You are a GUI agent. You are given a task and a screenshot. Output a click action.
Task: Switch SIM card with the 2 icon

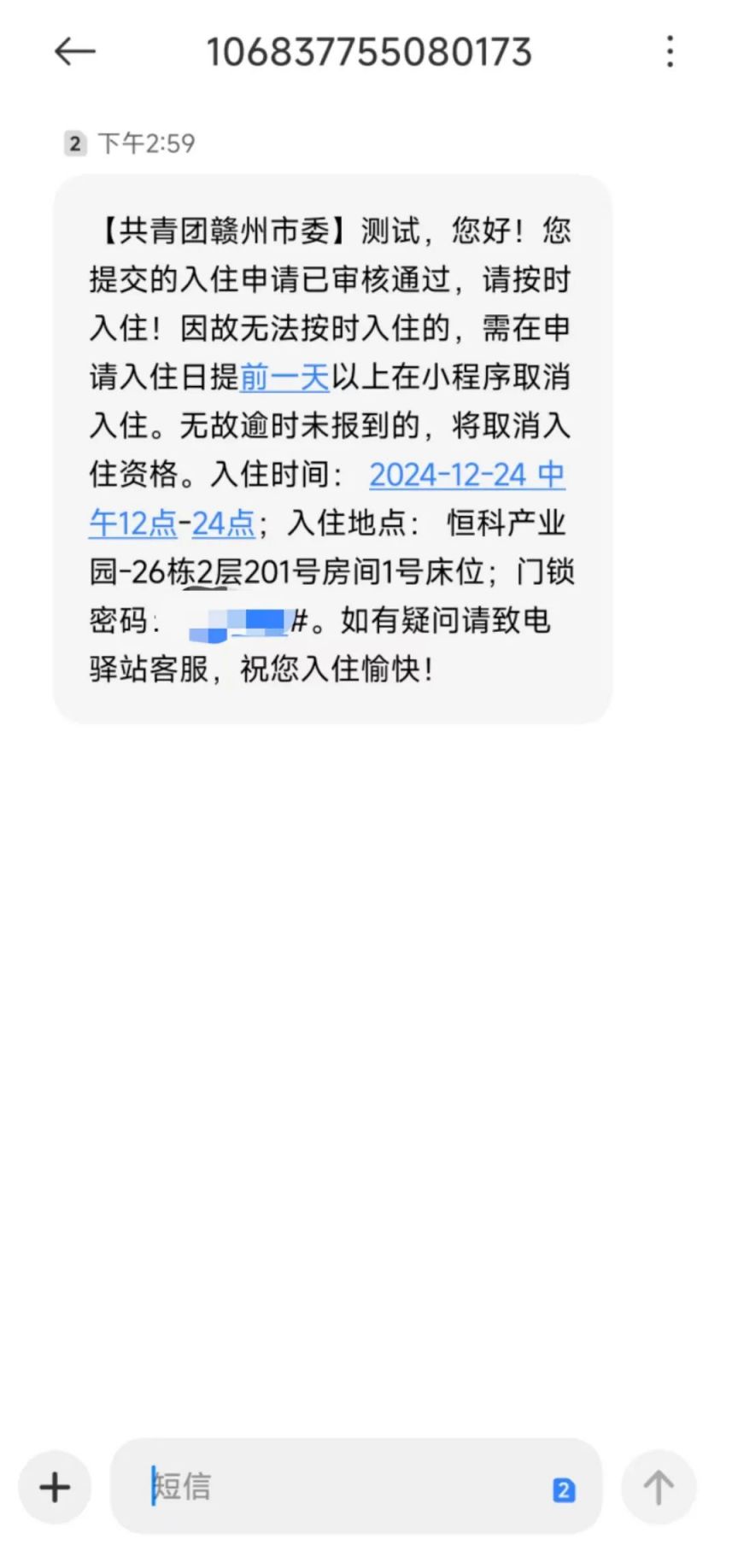pyautogui.click(x=563, y=1490)
